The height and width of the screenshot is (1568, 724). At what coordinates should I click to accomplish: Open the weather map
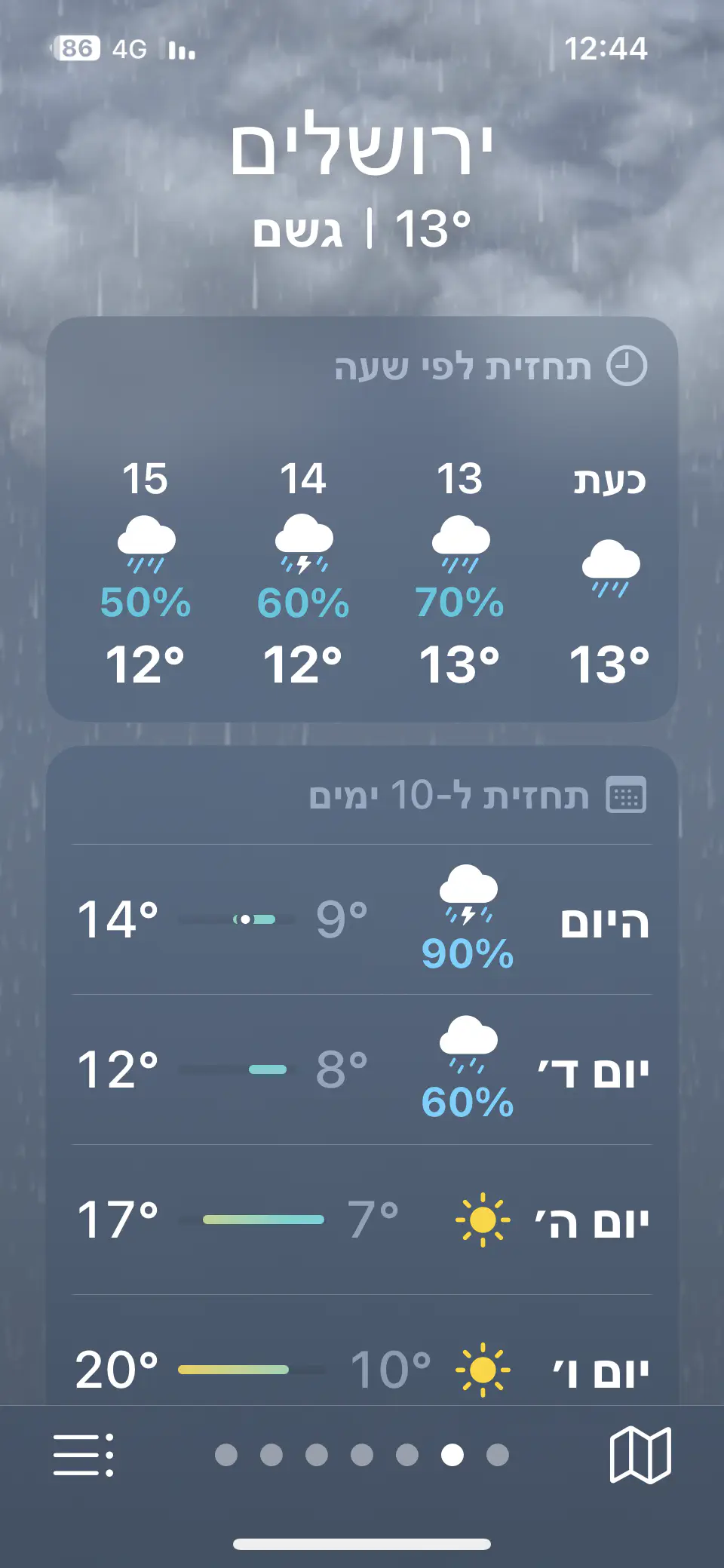pyautogui.click(x=640, y=1454)
